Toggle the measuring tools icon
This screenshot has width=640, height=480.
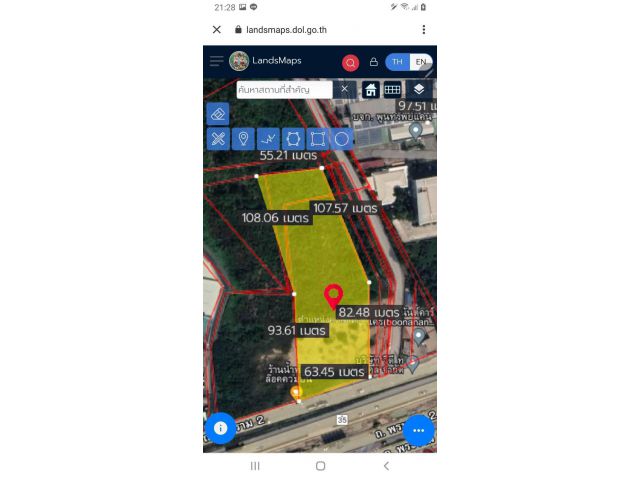218,138
